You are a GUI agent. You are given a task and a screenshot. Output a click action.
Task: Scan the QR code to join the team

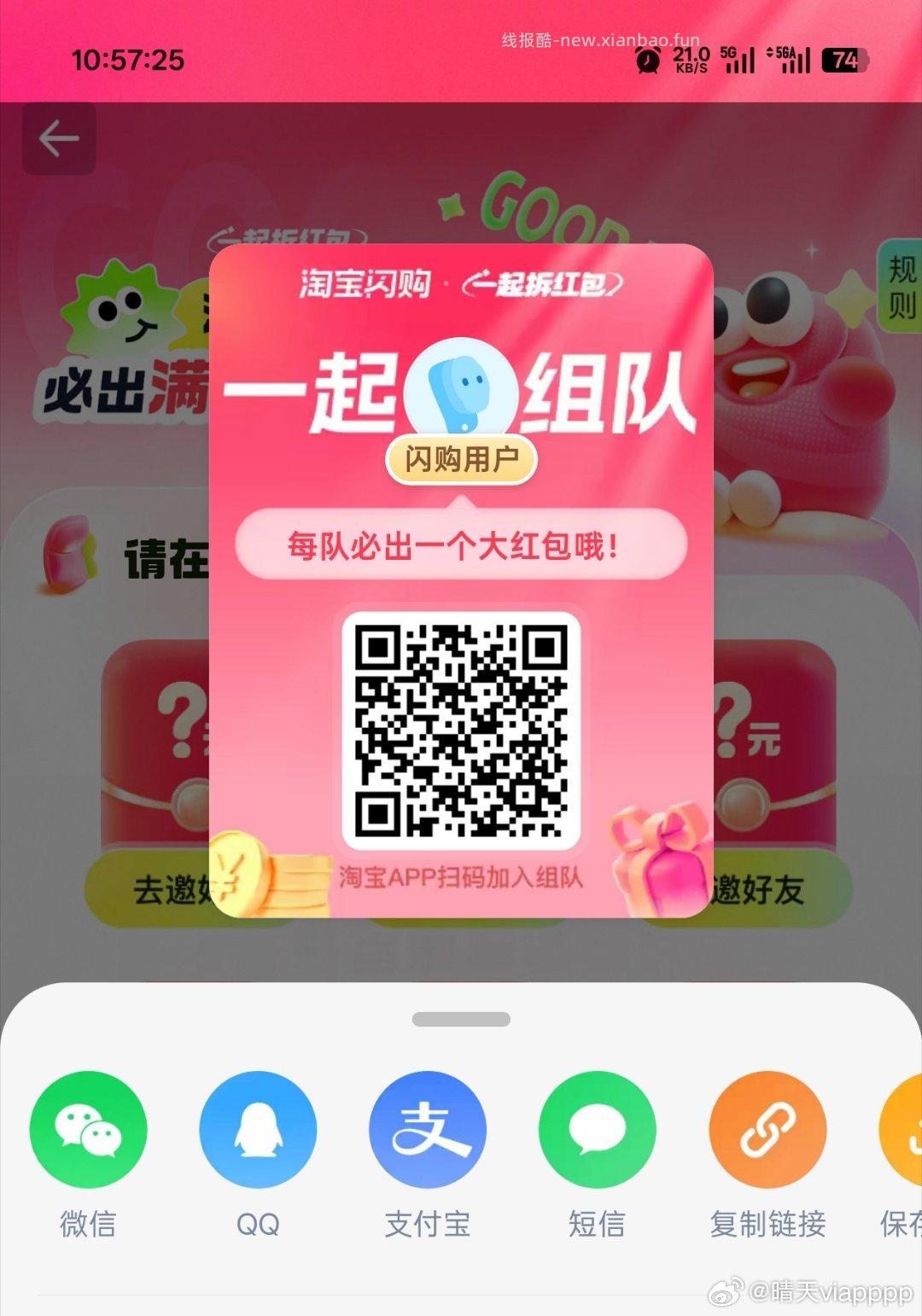pyautogui.click(x=462, y=730)
